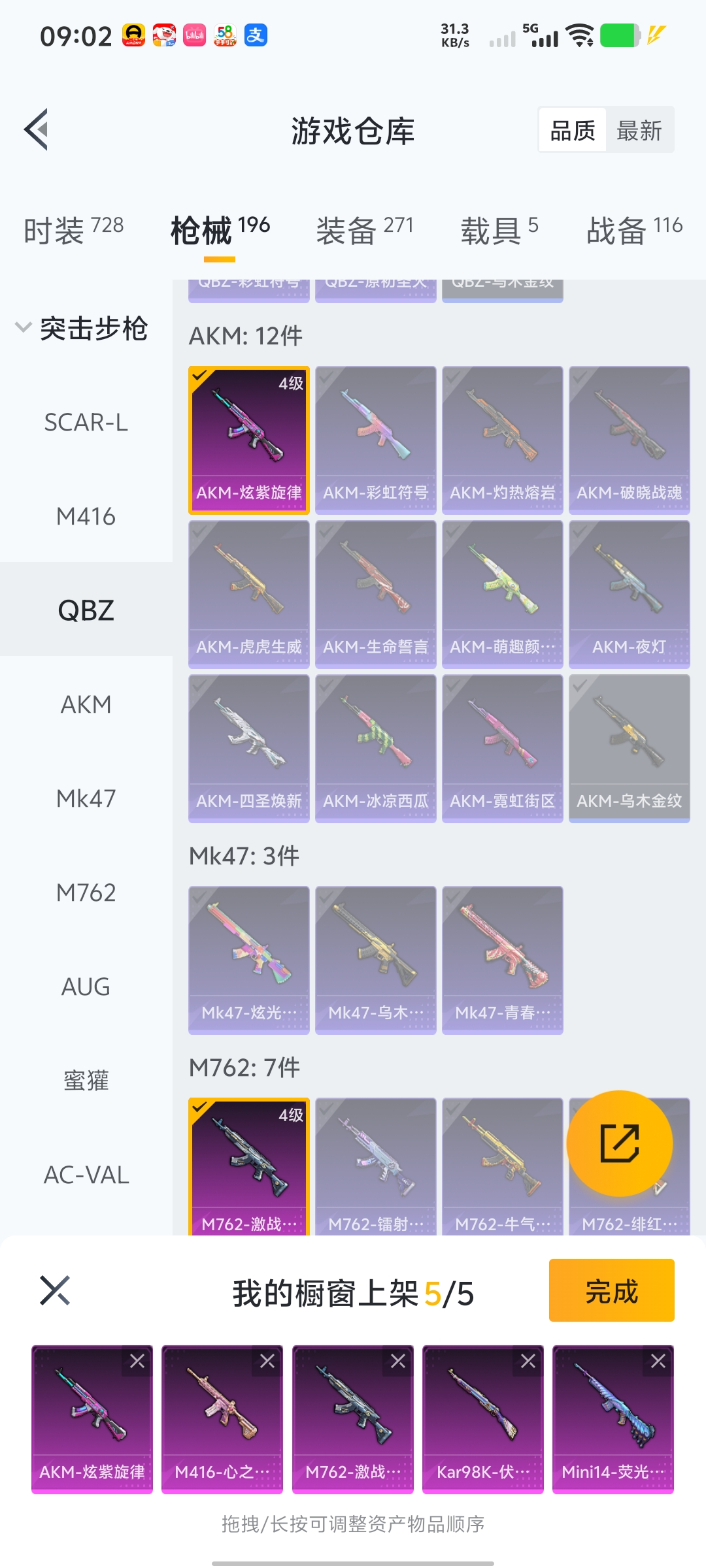Remove Mini14-荧光 from the showcase tray
This screenshot has width=706, height=1568.
[x=658, y=1362]
